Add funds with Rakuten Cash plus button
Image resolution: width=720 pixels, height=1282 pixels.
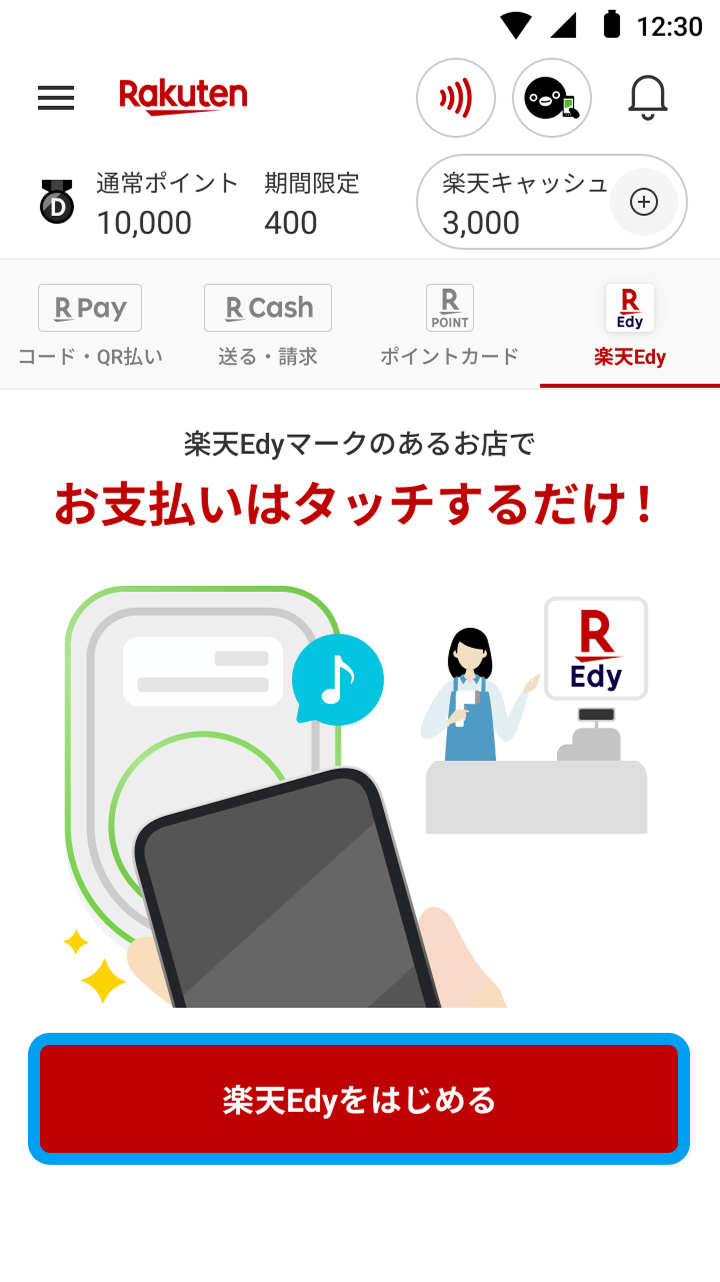643,202
